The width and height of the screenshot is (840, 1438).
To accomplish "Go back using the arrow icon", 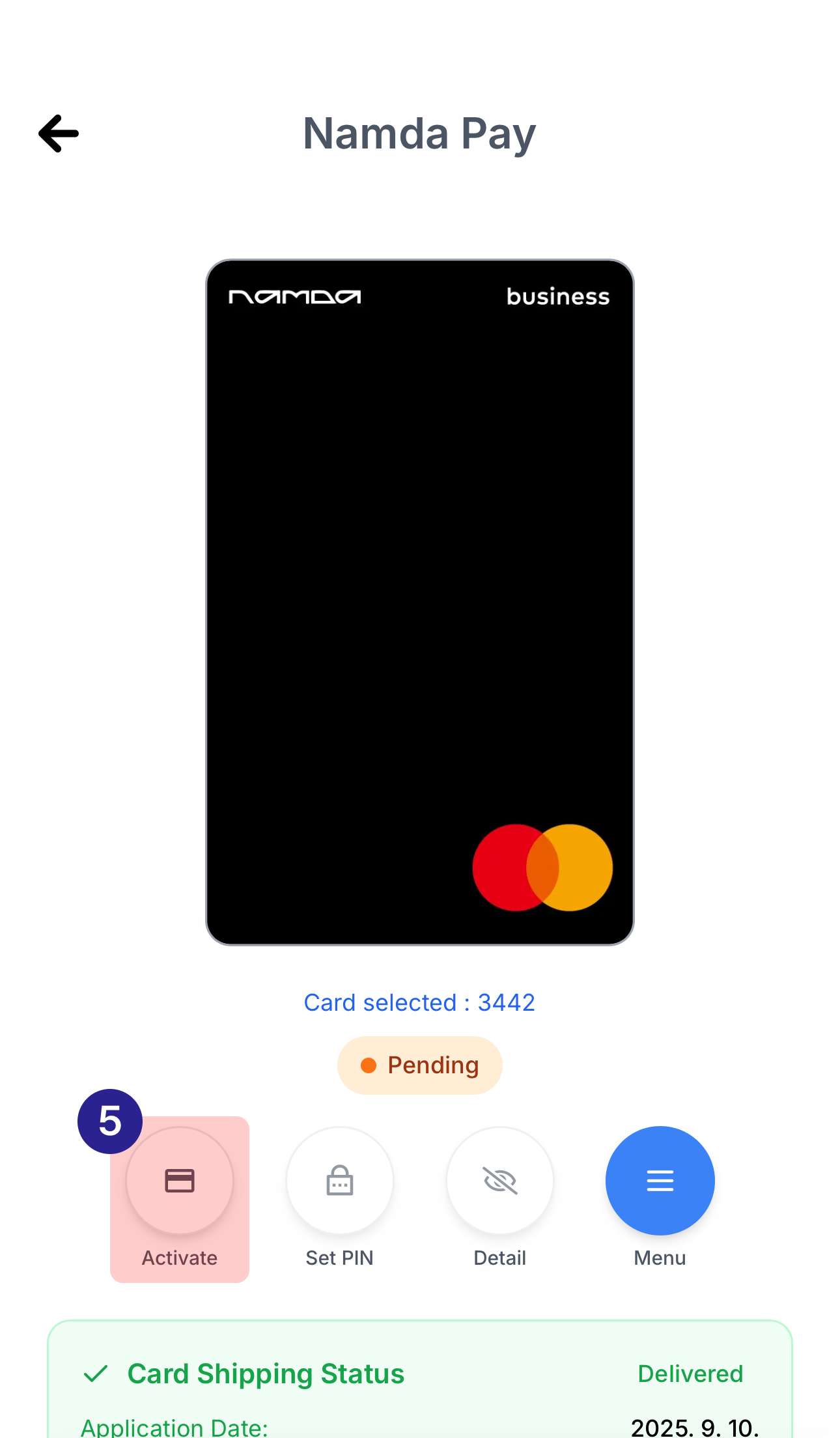I will click(59, 134).
